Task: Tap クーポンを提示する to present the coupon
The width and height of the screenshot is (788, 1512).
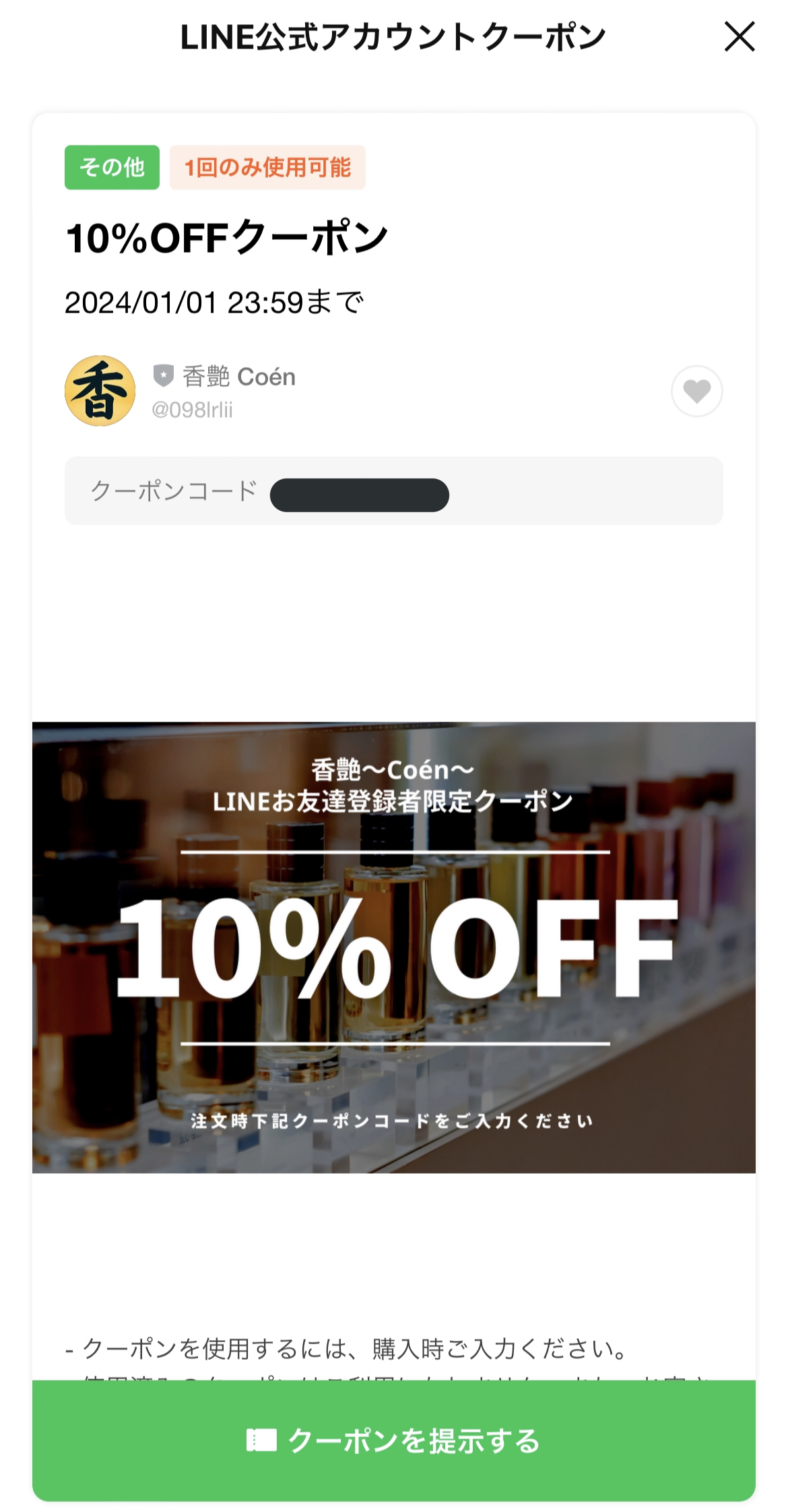Action: click(394, 1441)
